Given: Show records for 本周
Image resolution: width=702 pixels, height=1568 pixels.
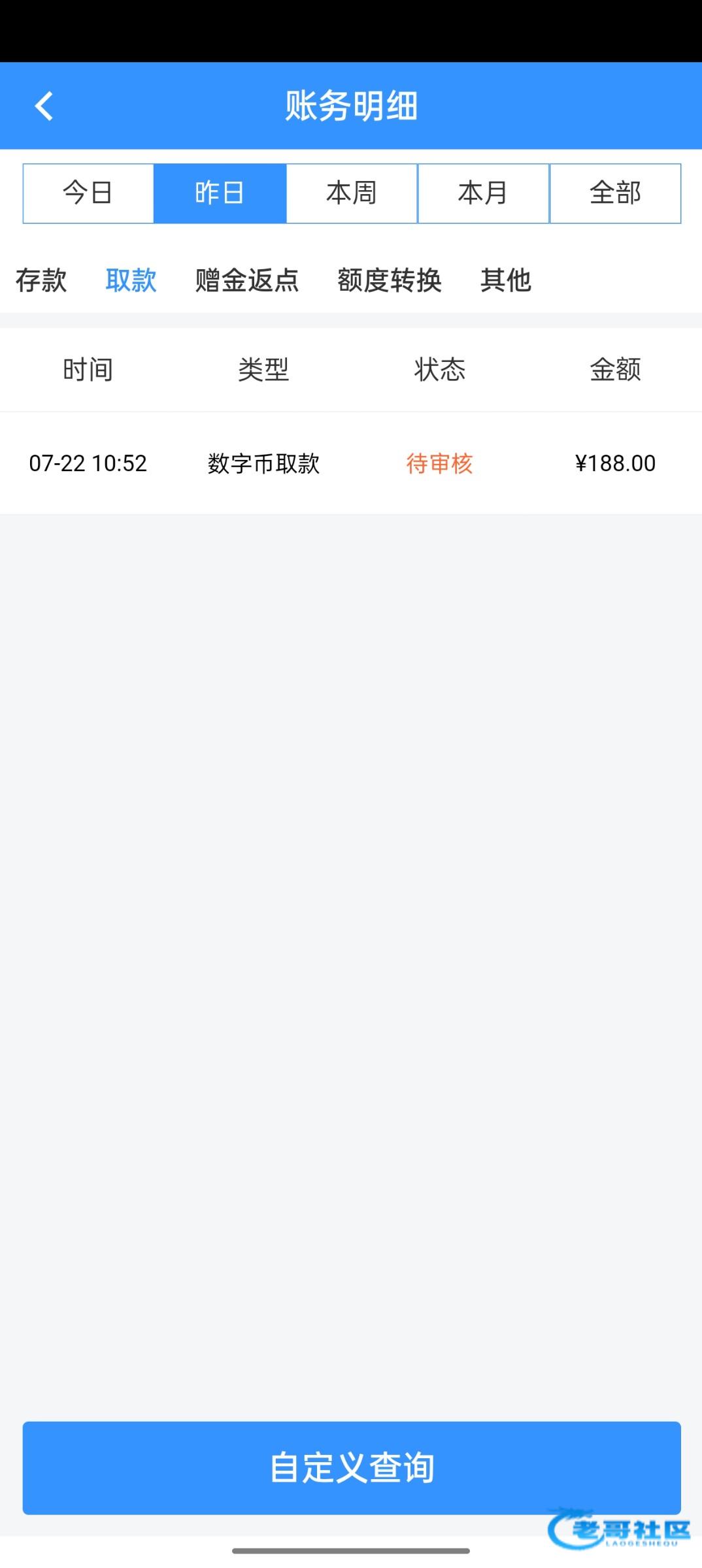Looking at the screenshot, I should 352,193.
